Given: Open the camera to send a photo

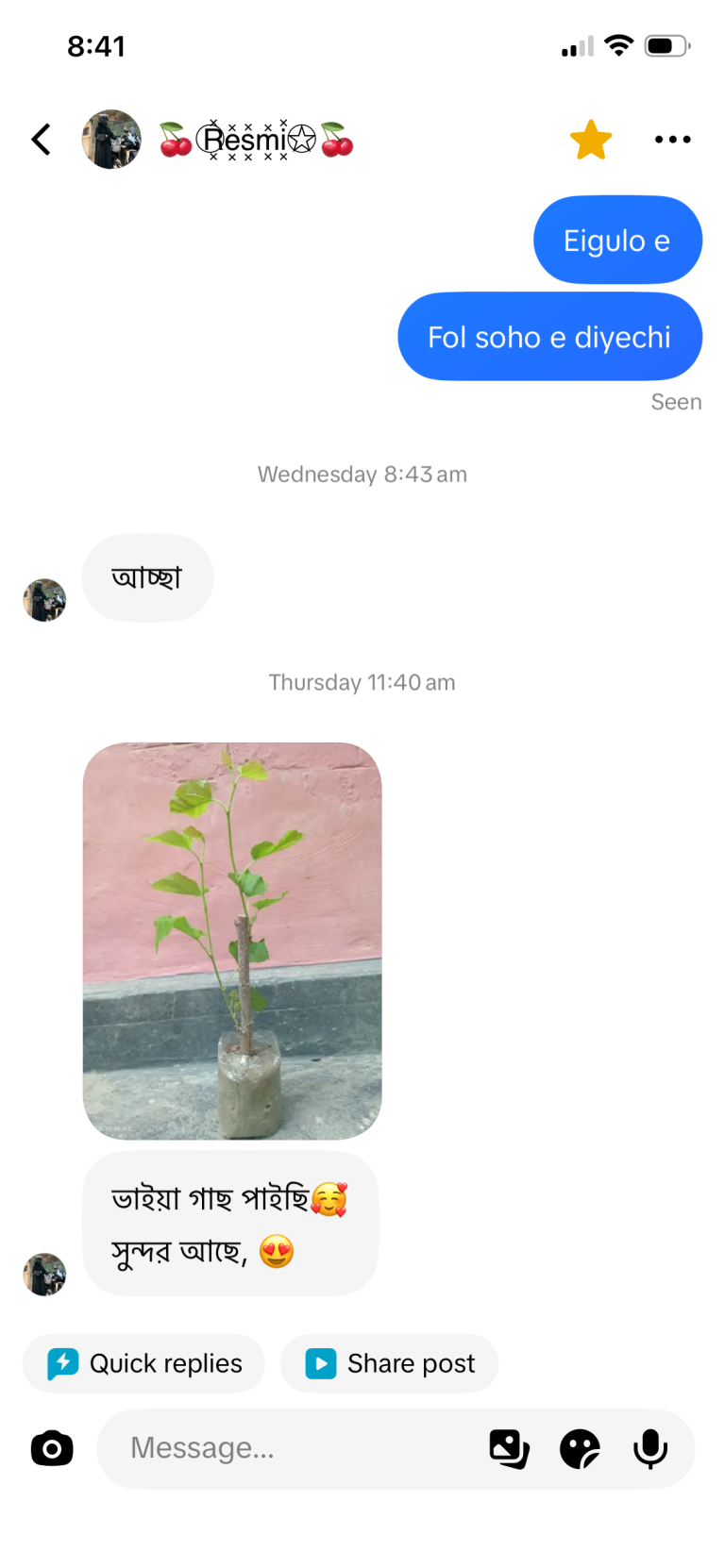Looking at the screenshot, I should tap(52, 1448).
